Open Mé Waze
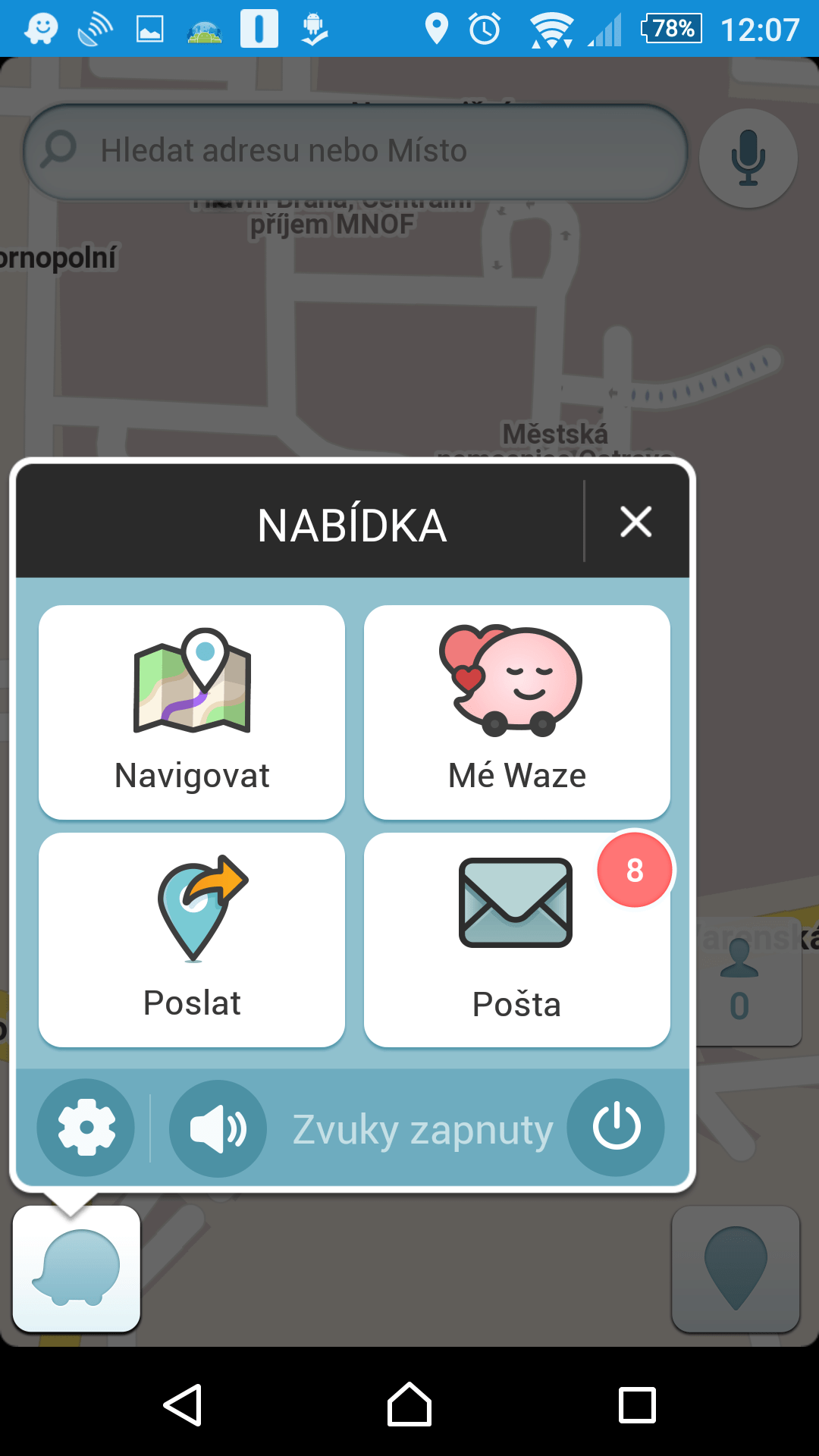The image size is (819, 1456). coord(517,712)
